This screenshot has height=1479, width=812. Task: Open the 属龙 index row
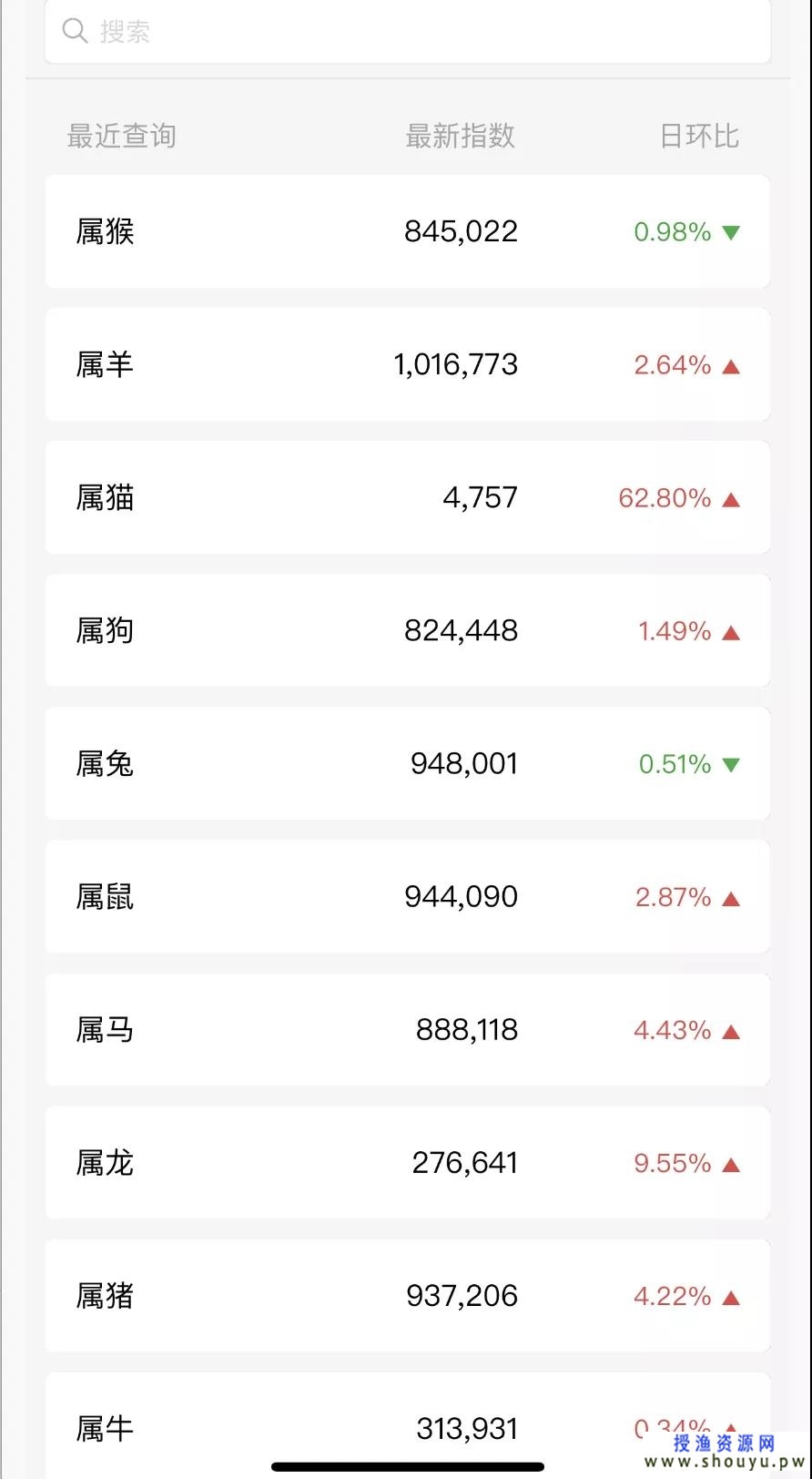(x=407, y=1163)
